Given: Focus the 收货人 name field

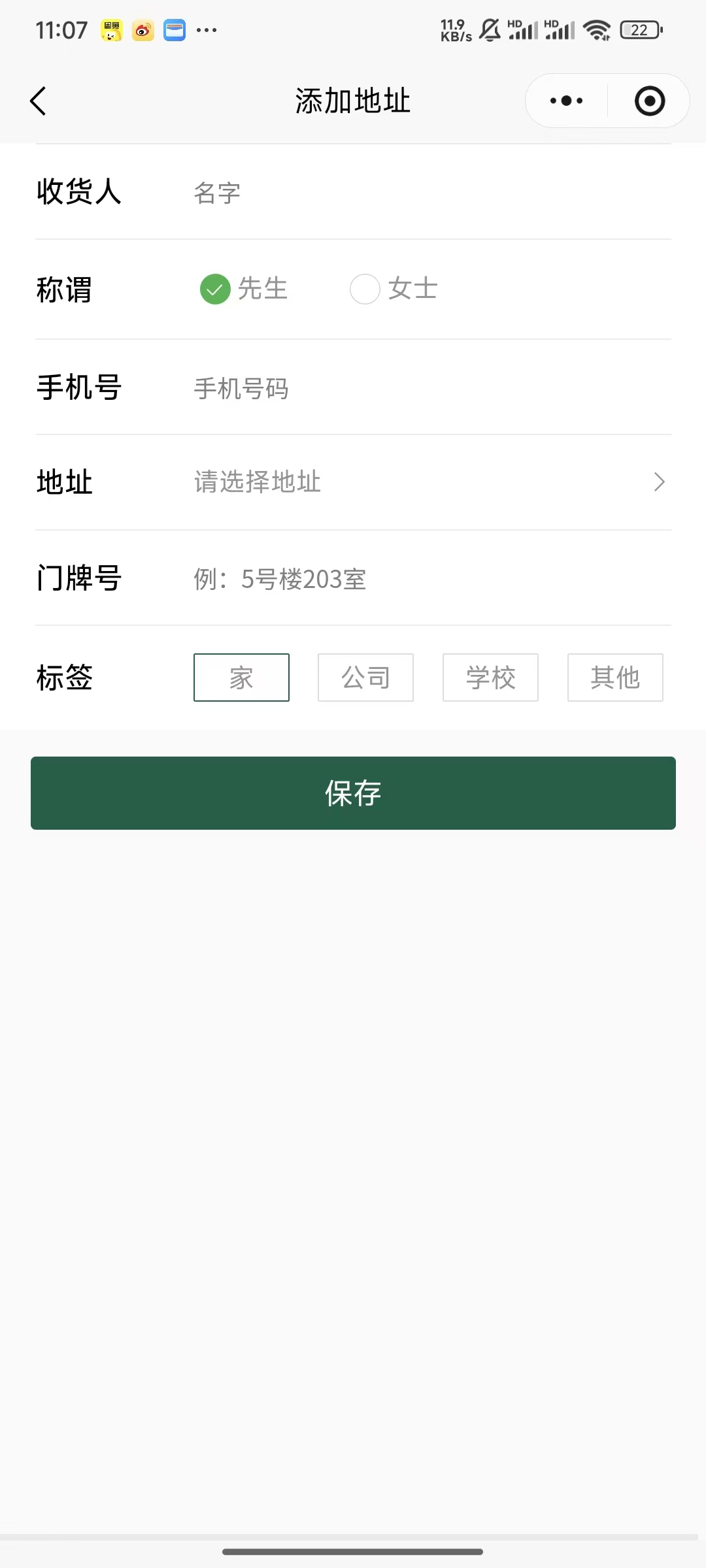Looking at the screenshot, I should 431,193.
